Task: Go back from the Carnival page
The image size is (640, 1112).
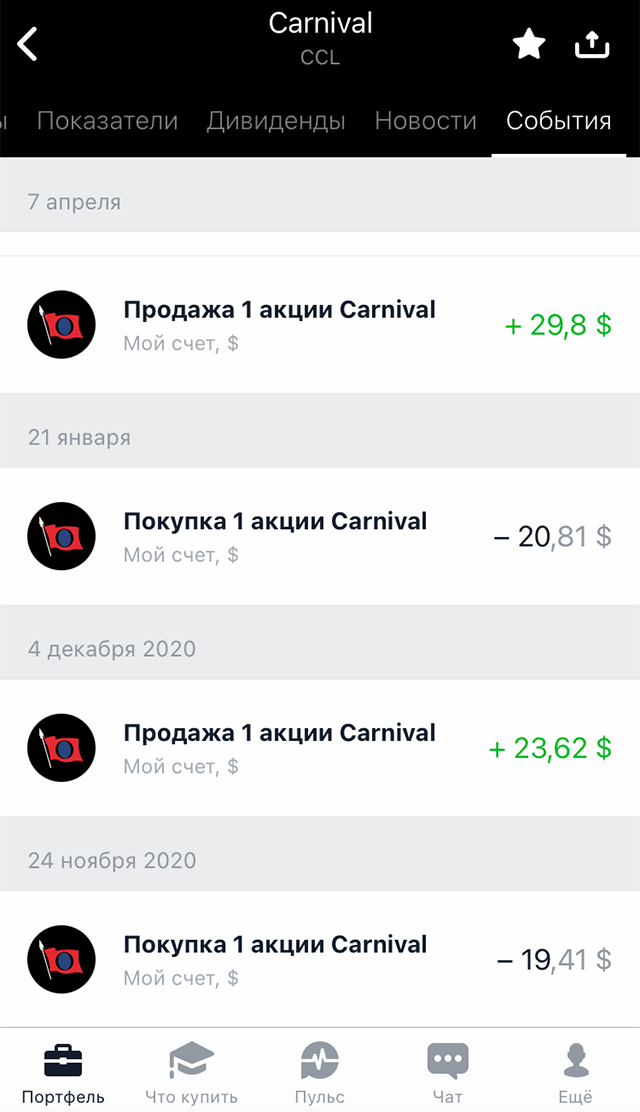Action: click(x=28, y=44)
